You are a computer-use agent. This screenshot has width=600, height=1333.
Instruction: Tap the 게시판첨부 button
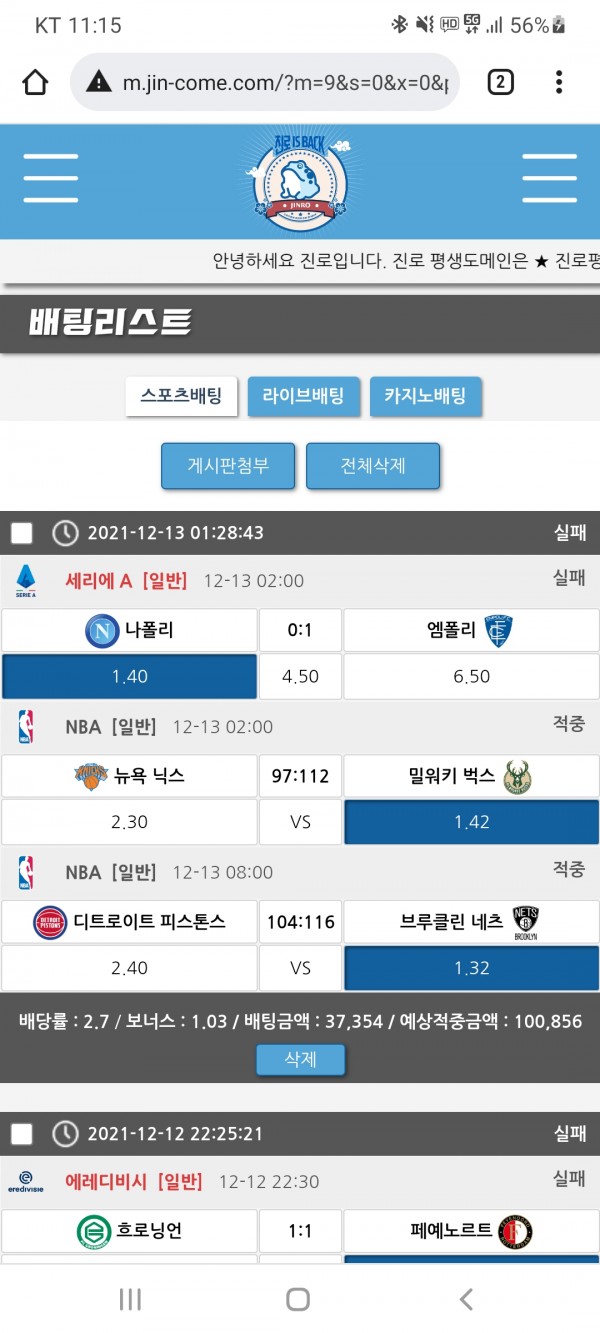(x=228, y=466)
